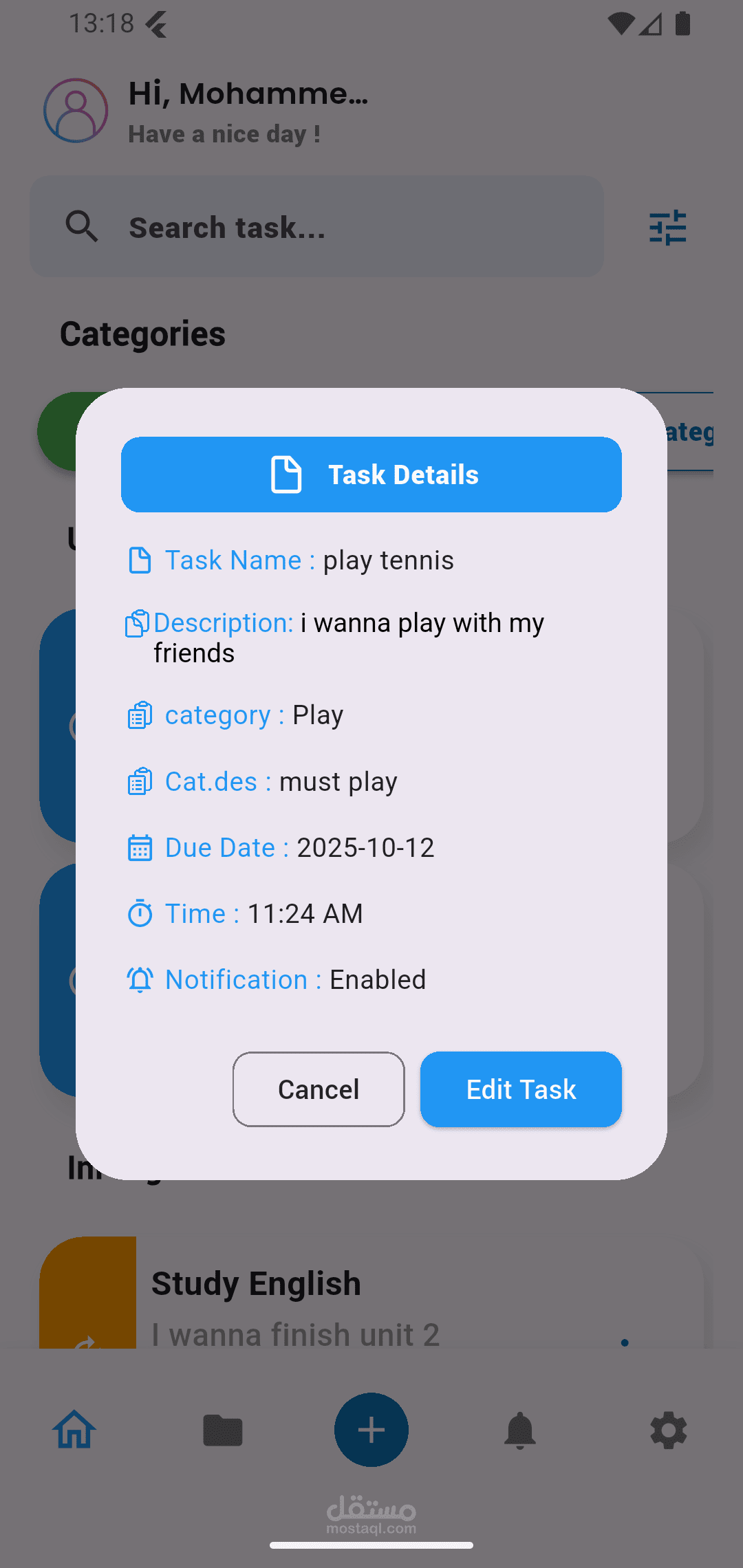Tap the Edit Task button
743x1568 pixels.
[521, 1089]
